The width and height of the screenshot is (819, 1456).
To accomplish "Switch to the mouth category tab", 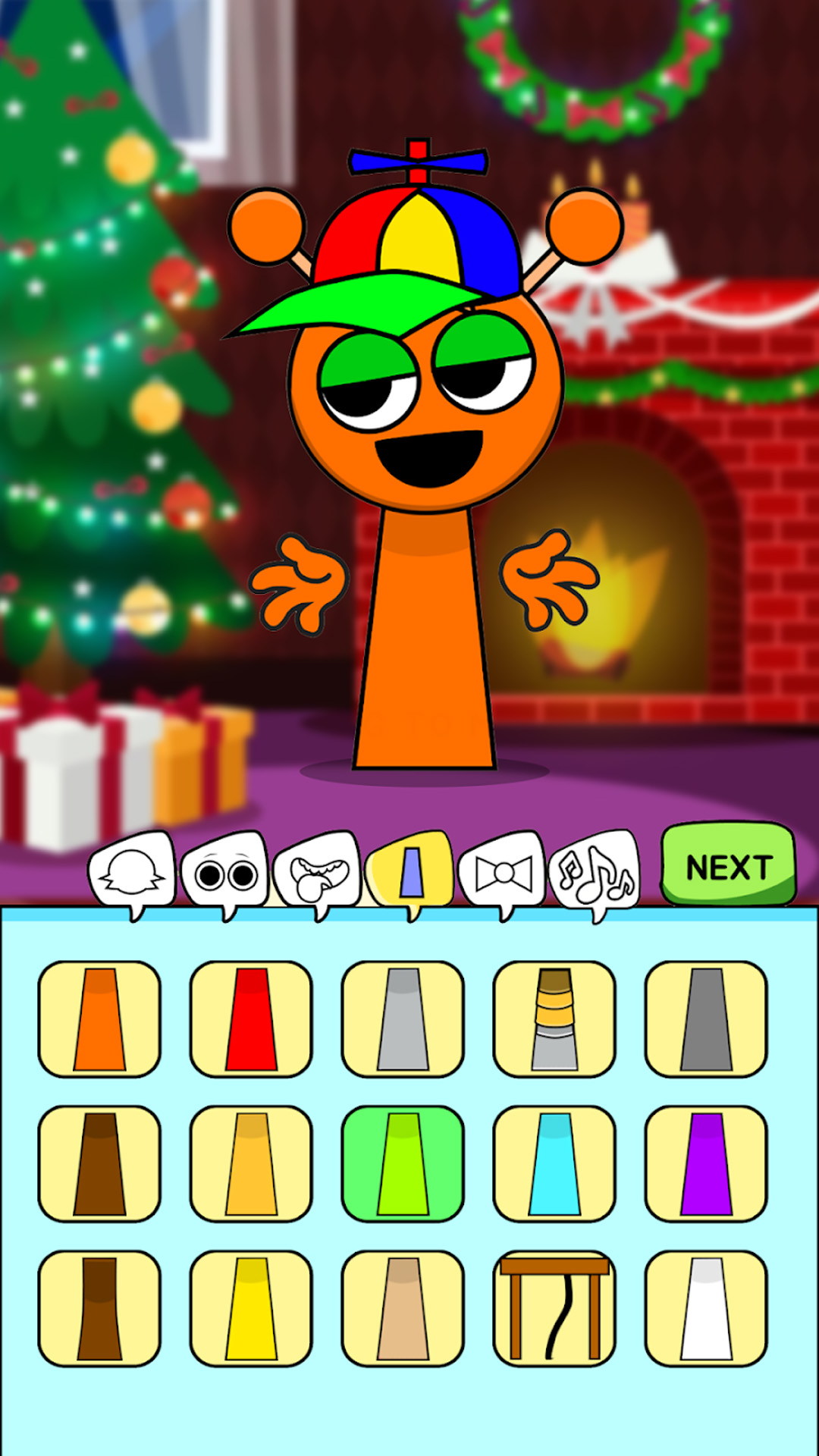I will 317,873.
